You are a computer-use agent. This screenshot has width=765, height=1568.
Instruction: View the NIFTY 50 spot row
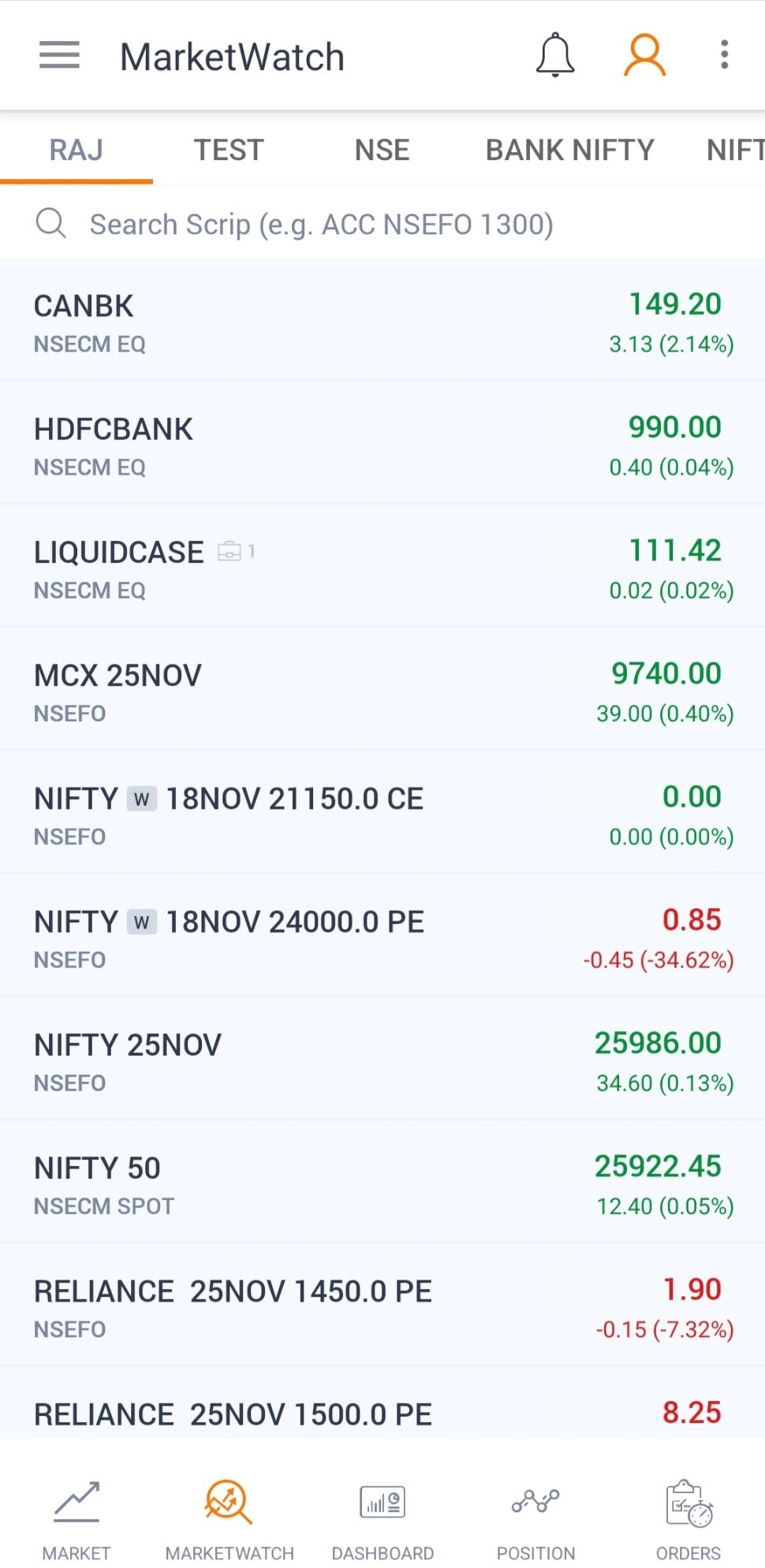382,1183
